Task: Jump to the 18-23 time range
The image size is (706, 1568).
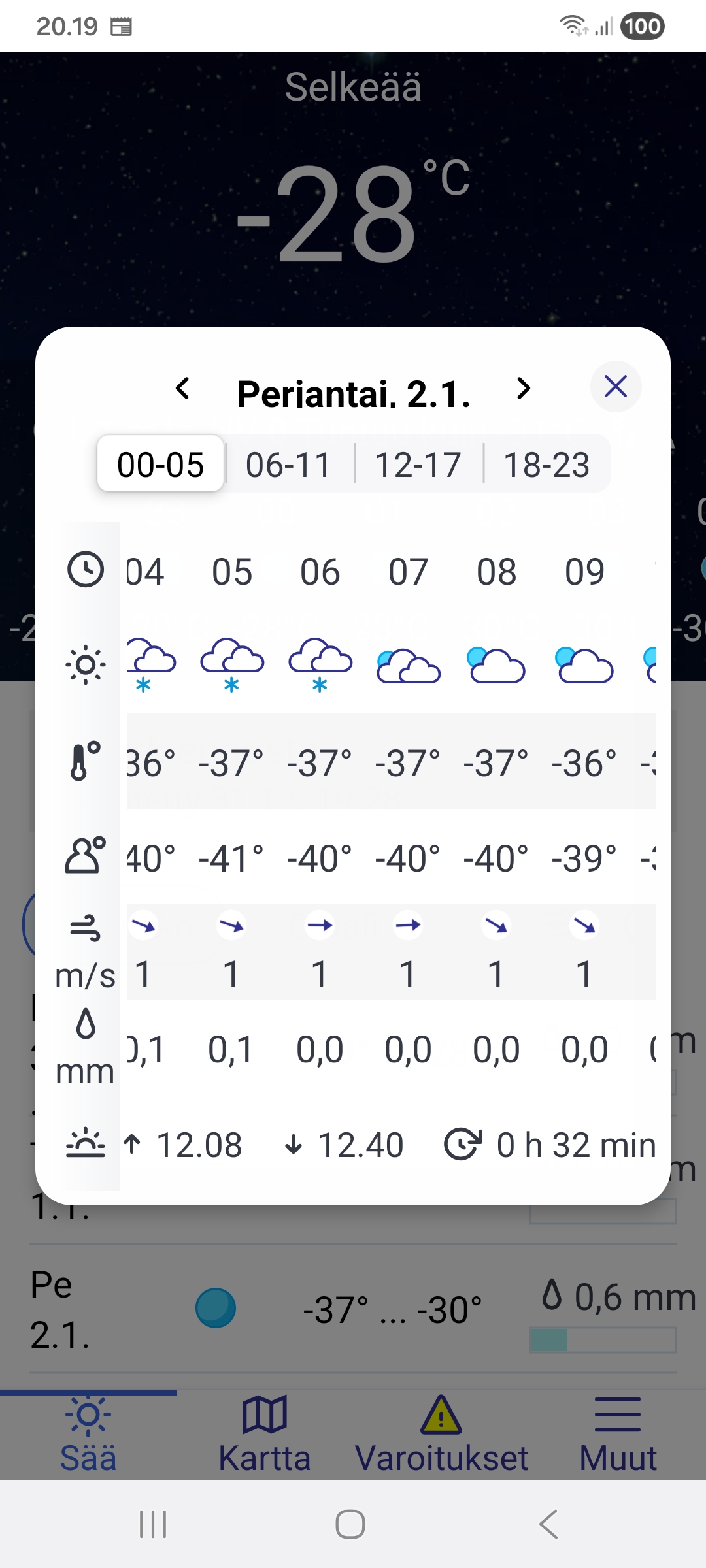Action: click(x=546, y=464)
